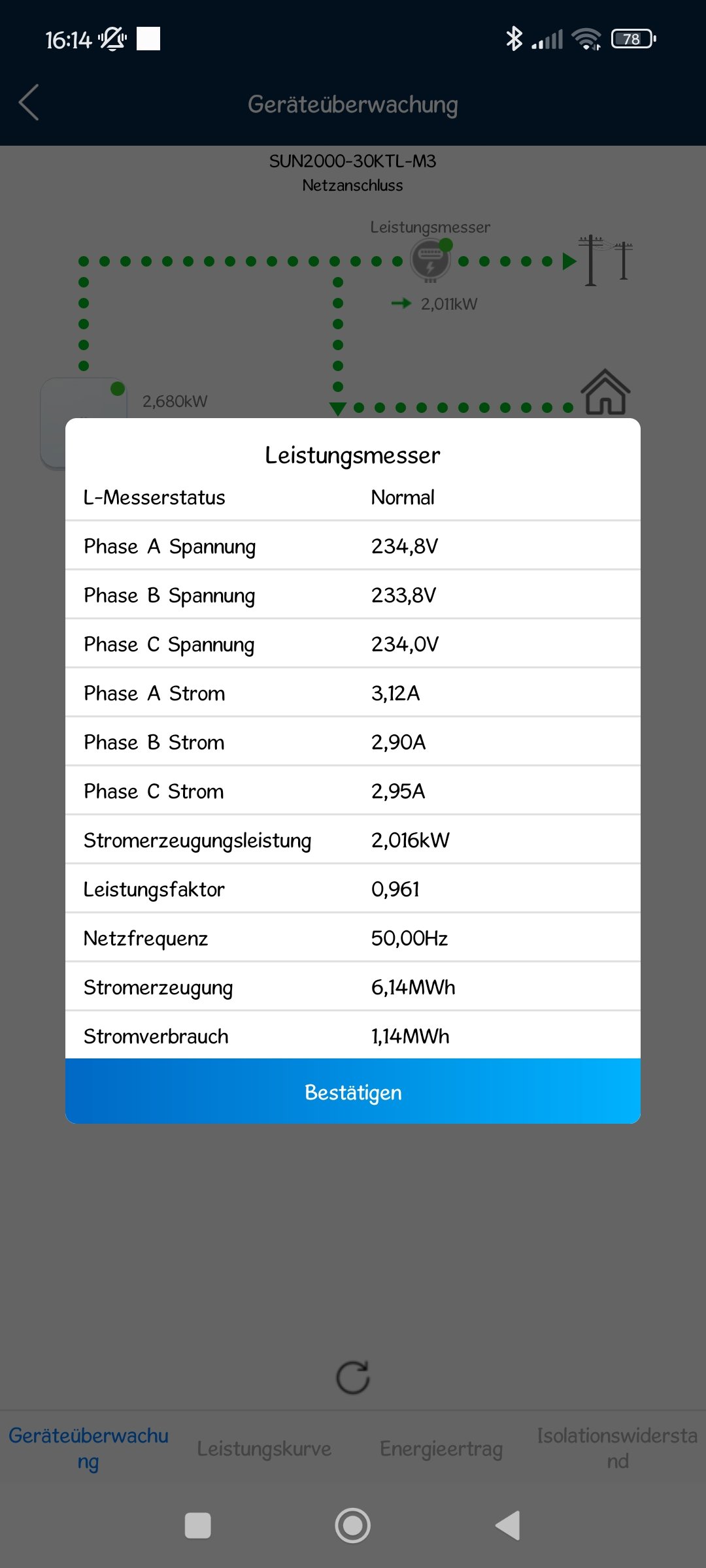Go back using the header arrow
Image resolution: width=706 pixels, height=1568 pixels.
(29, 103)
